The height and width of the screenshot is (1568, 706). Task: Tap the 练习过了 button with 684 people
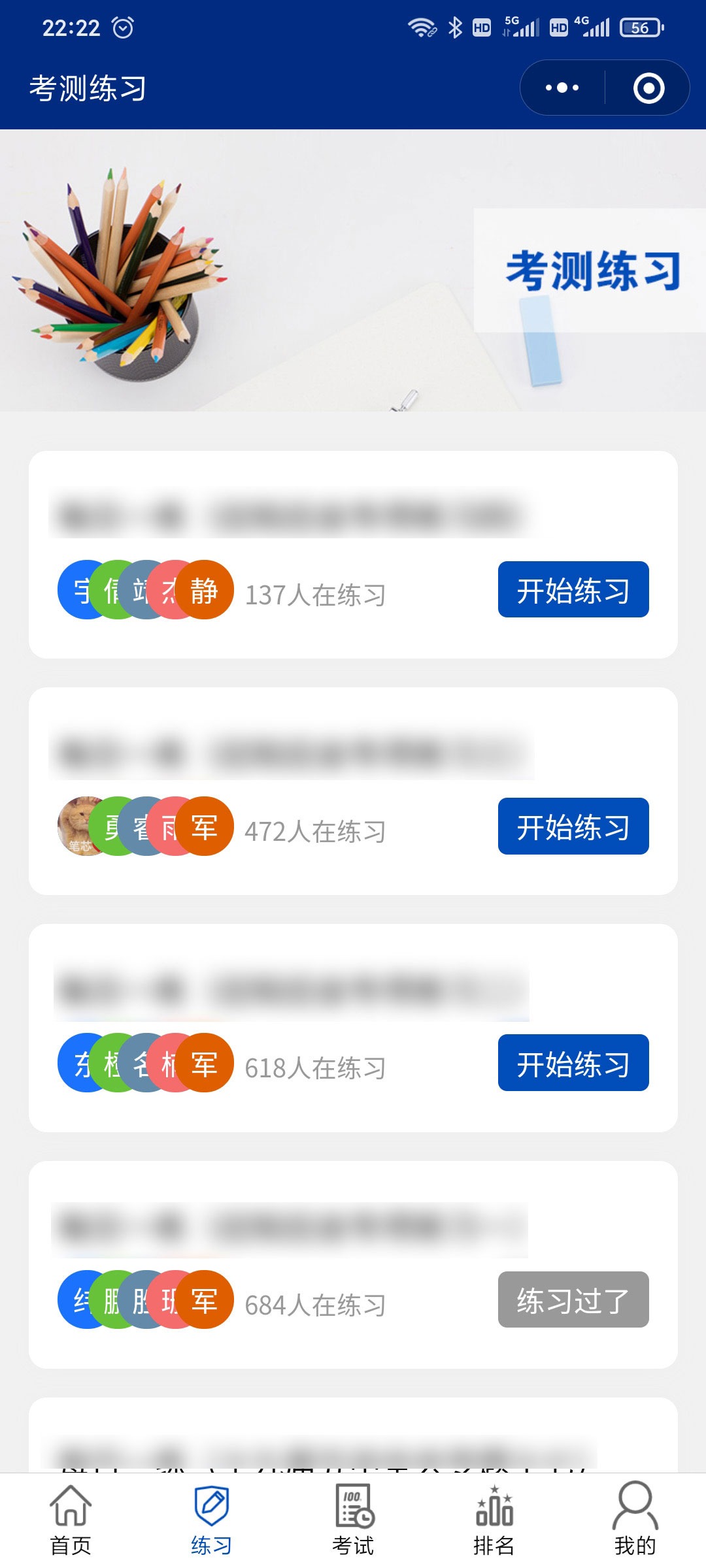(573, 1299)
